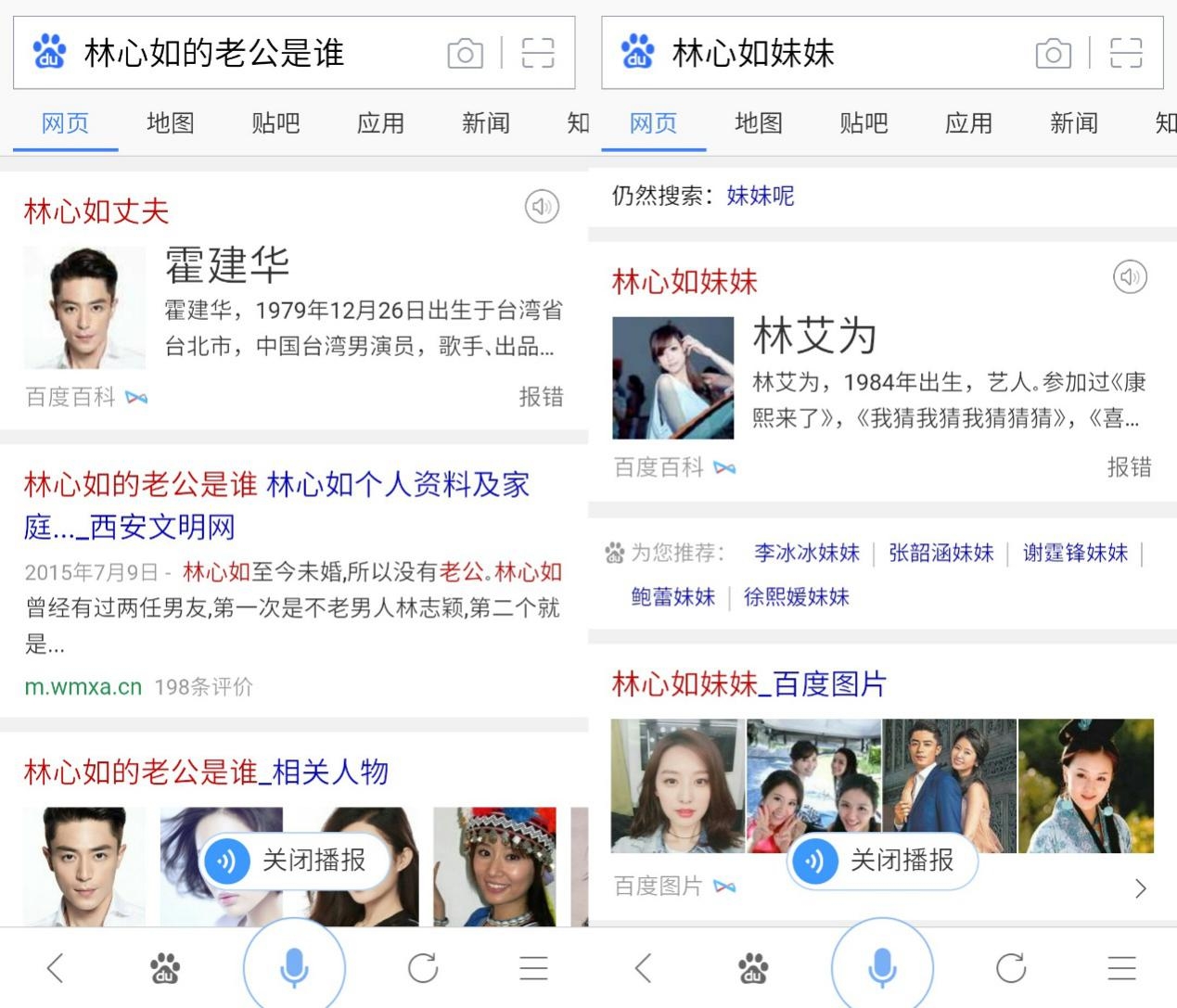Search recommended 张韶涵妹妹
The height and width of the screenshot is (1008, 1177).
[940, 554]
